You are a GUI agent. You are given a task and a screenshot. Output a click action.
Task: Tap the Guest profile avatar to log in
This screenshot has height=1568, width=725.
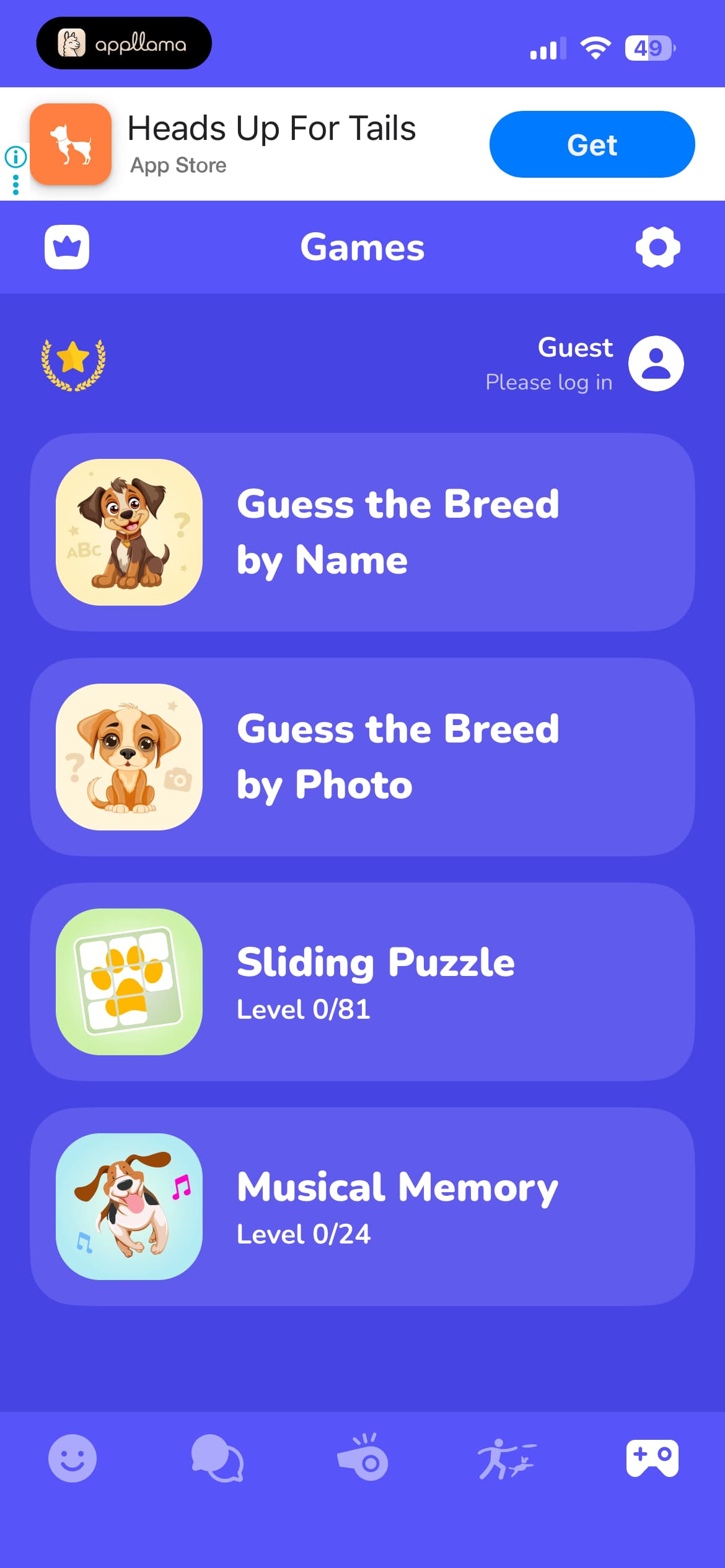pos(656,364)
